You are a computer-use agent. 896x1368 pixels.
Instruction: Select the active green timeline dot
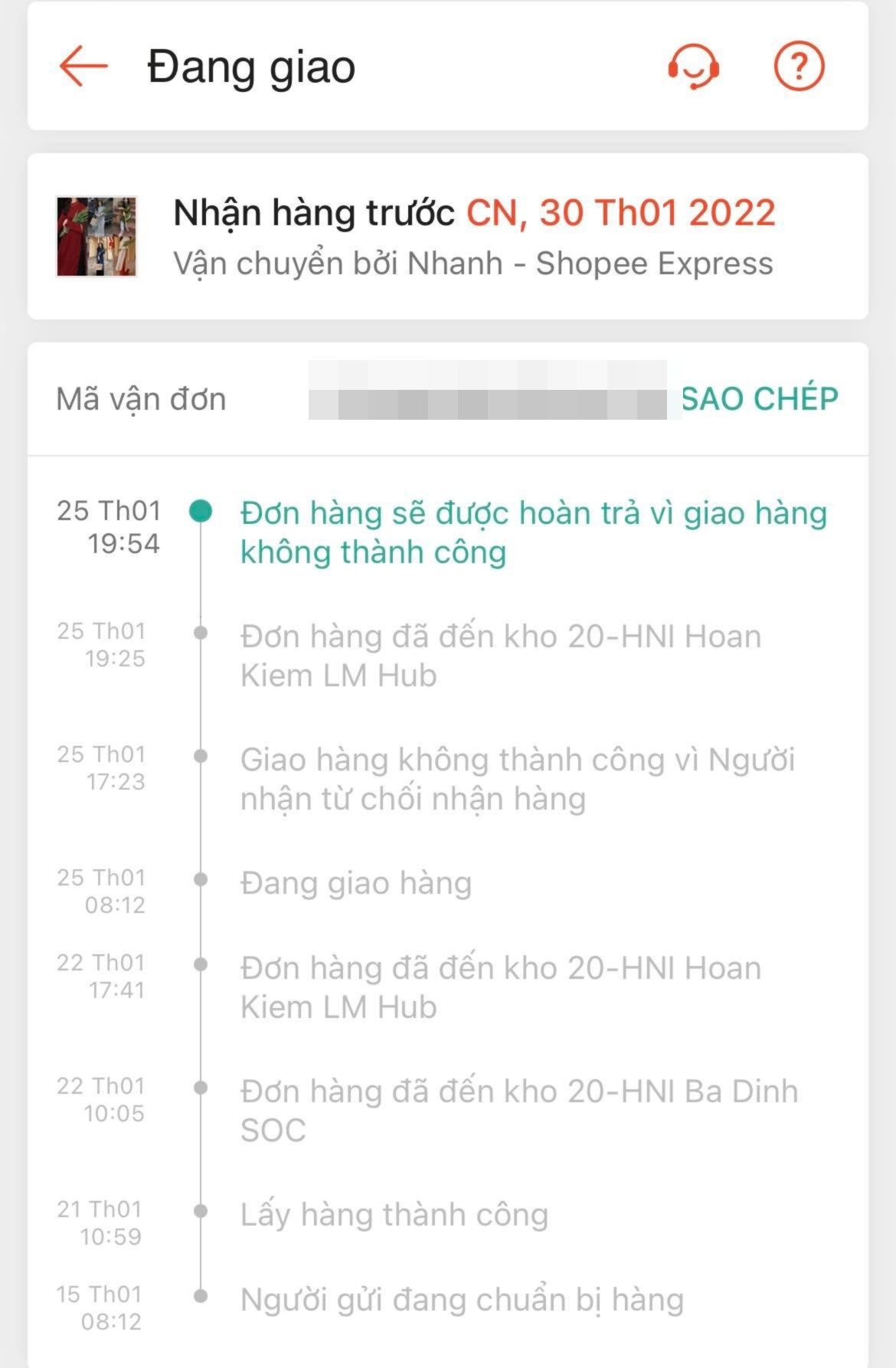point(201,512)
